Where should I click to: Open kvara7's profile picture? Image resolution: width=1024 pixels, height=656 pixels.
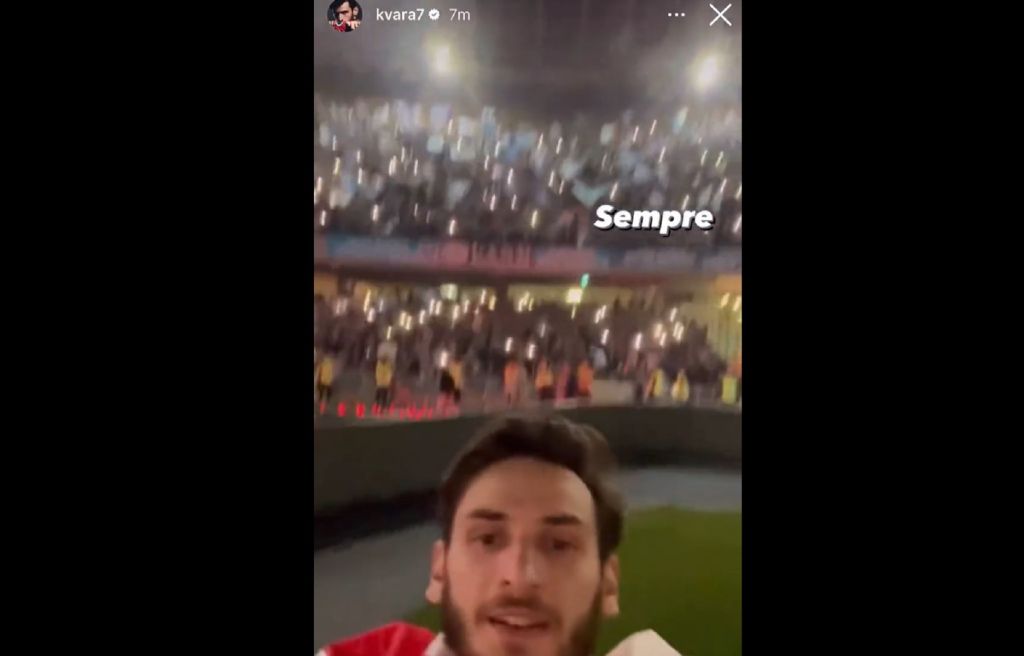(x=344, y=15)
